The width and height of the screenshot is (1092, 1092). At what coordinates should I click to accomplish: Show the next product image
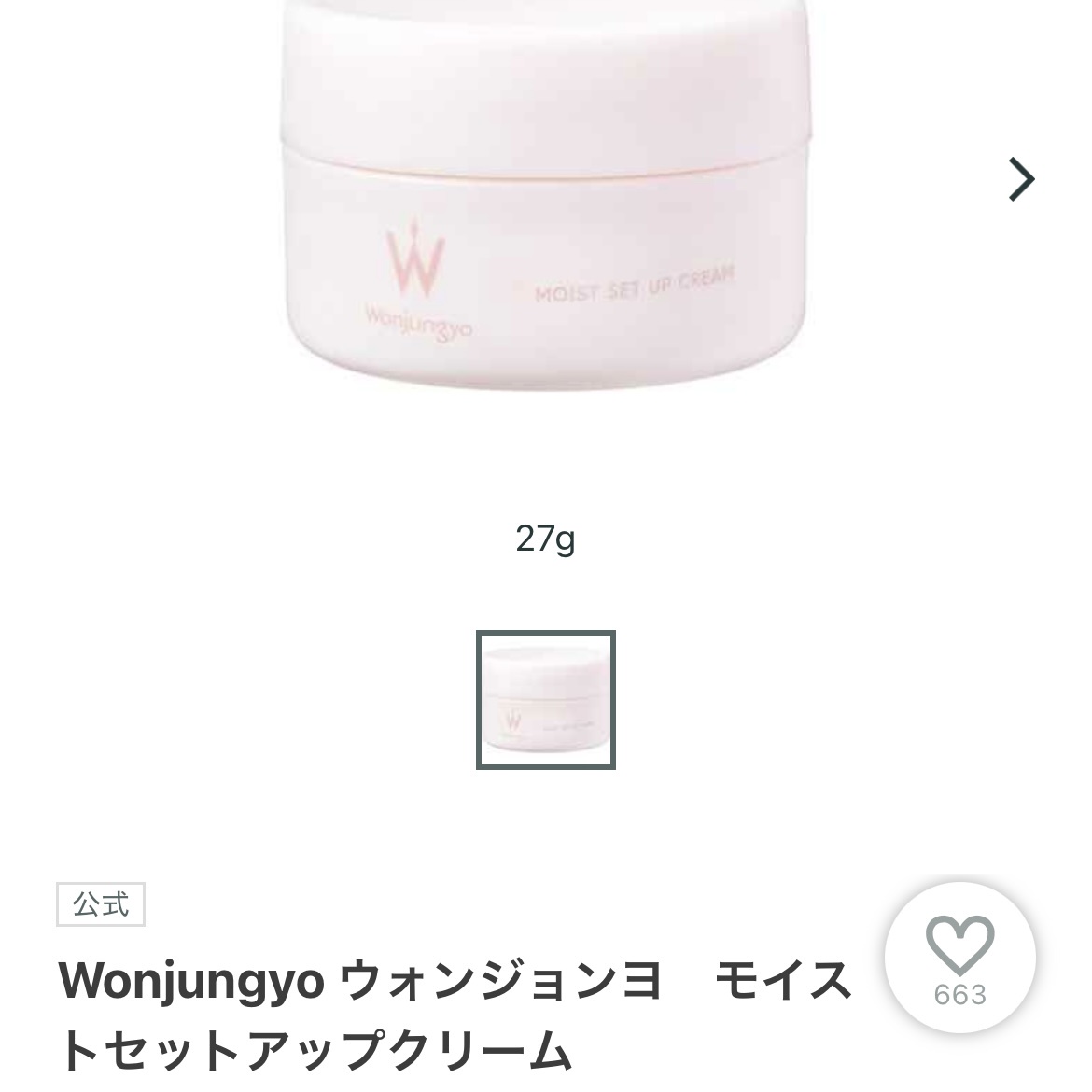(1022, 179)
